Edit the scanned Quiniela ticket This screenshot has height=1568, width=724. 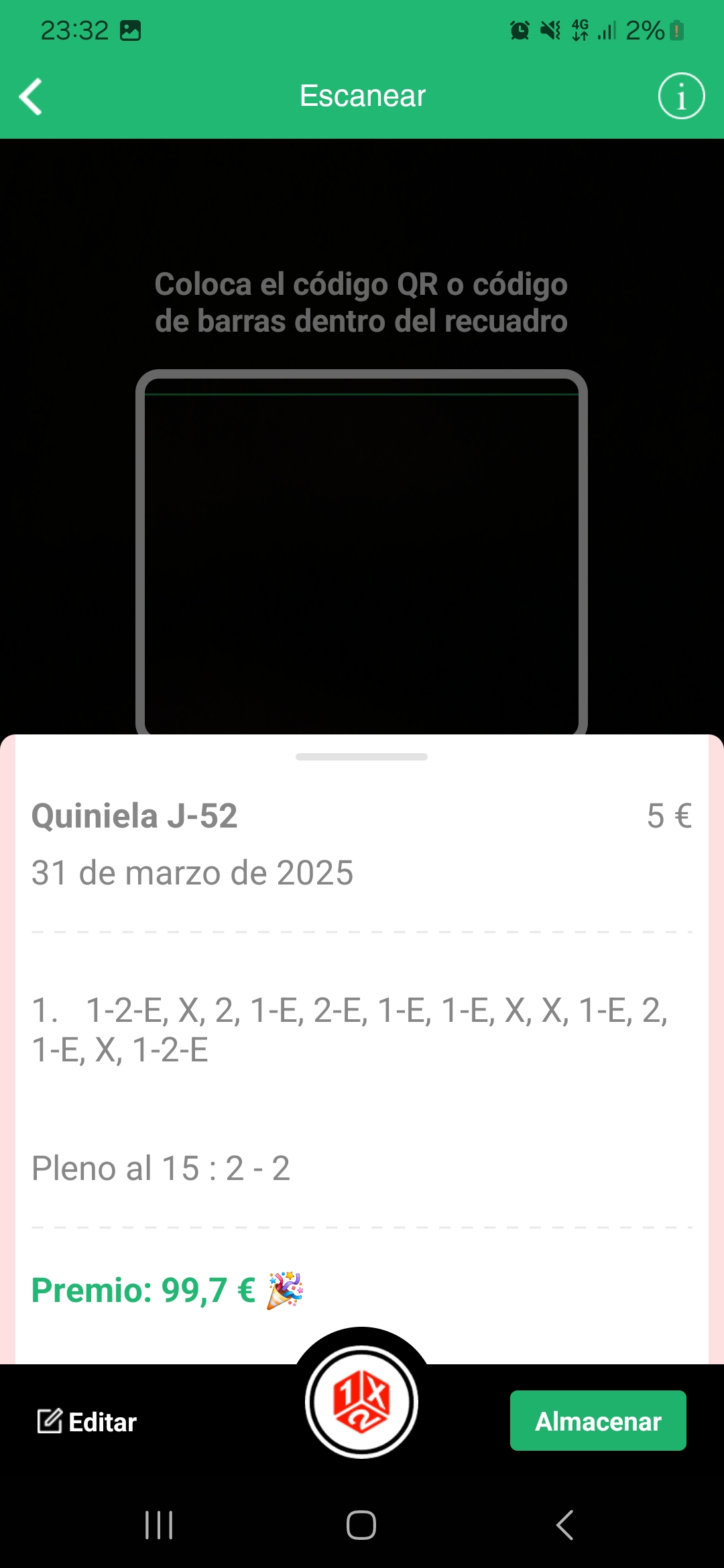[x=87, y=1421]
